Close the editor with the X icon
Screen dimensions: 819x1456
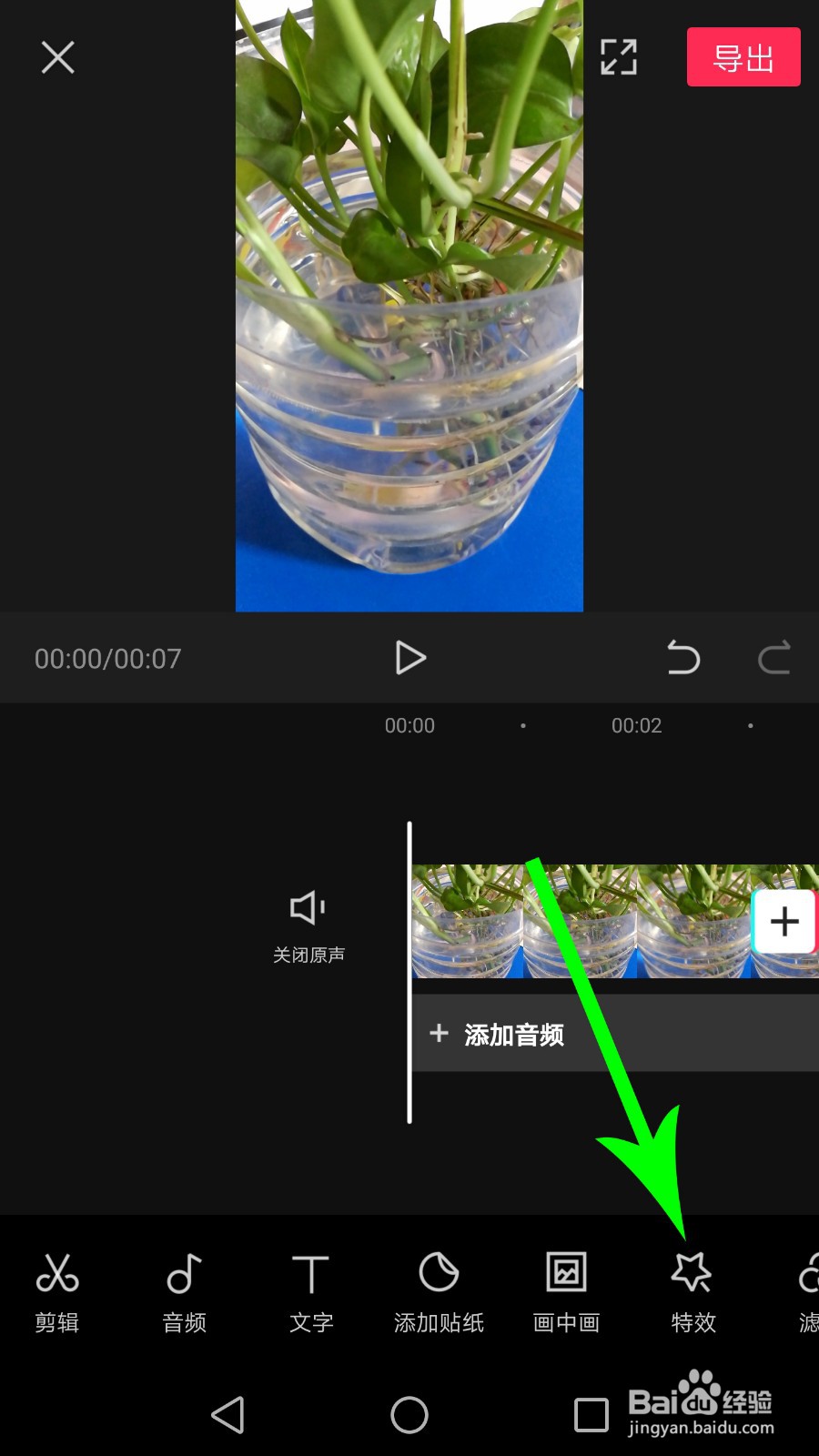57,57
